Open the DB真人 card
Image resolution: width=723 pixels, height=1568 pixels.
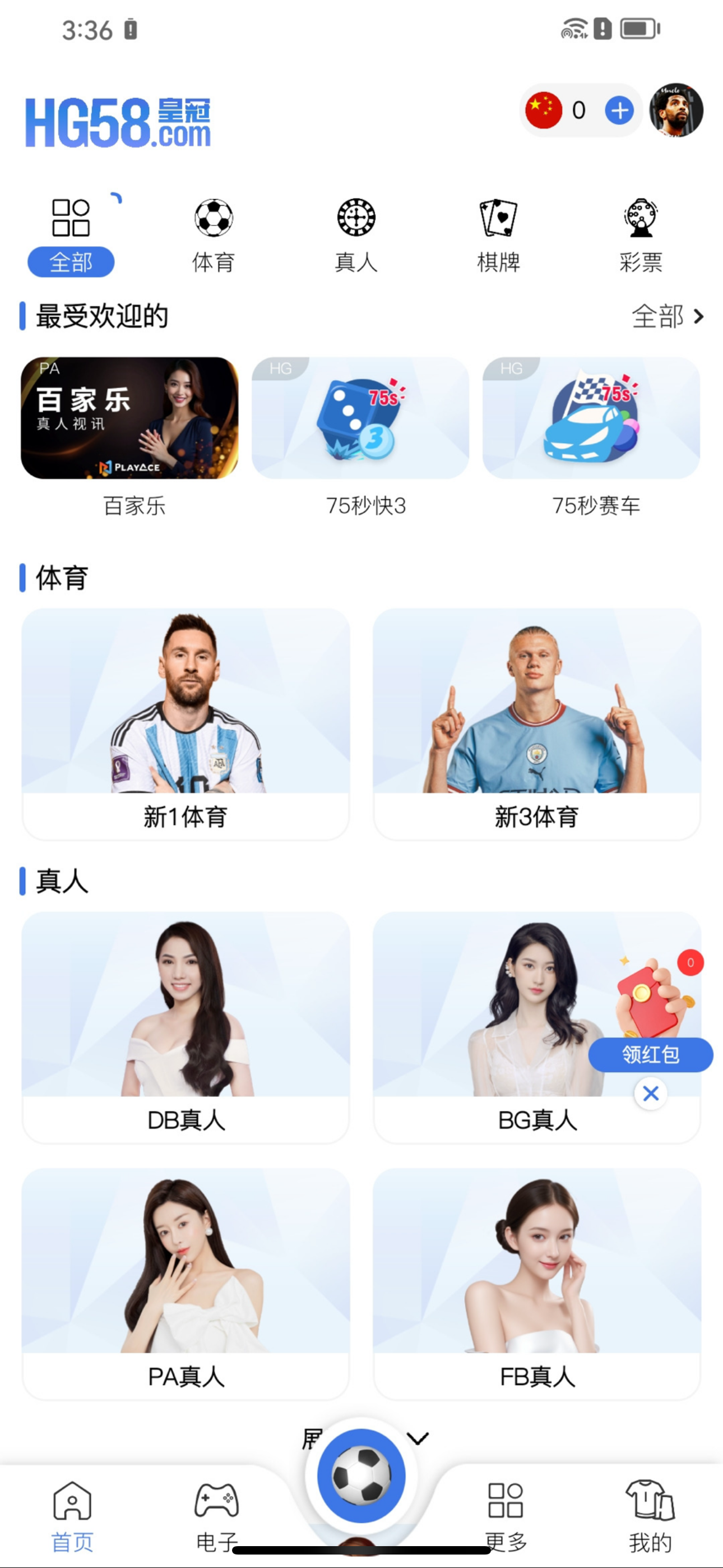[186, 1027]
